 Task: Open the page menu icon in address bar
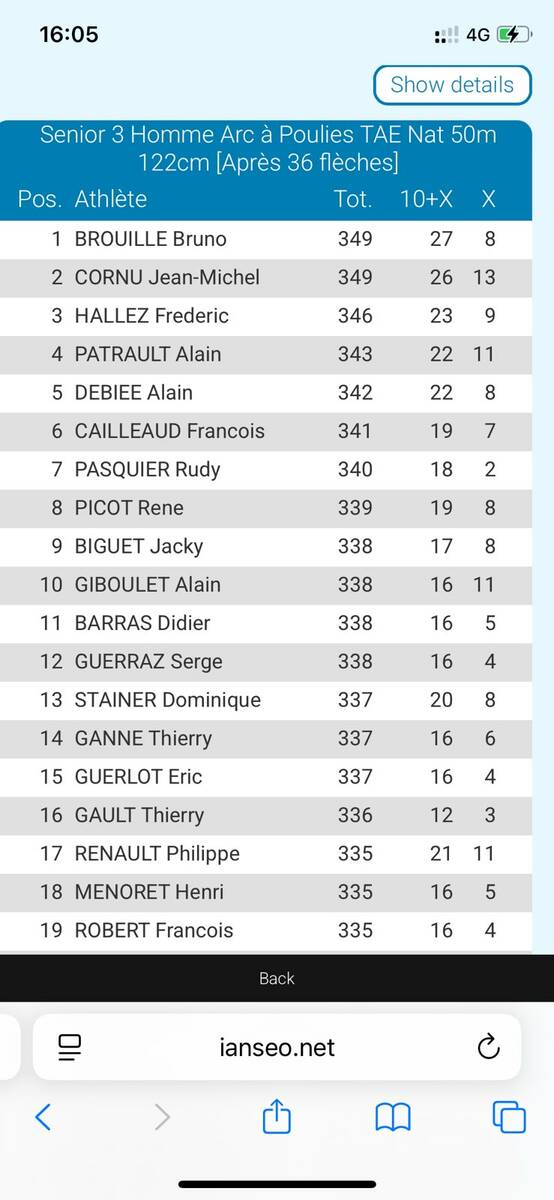[69, 1047]
